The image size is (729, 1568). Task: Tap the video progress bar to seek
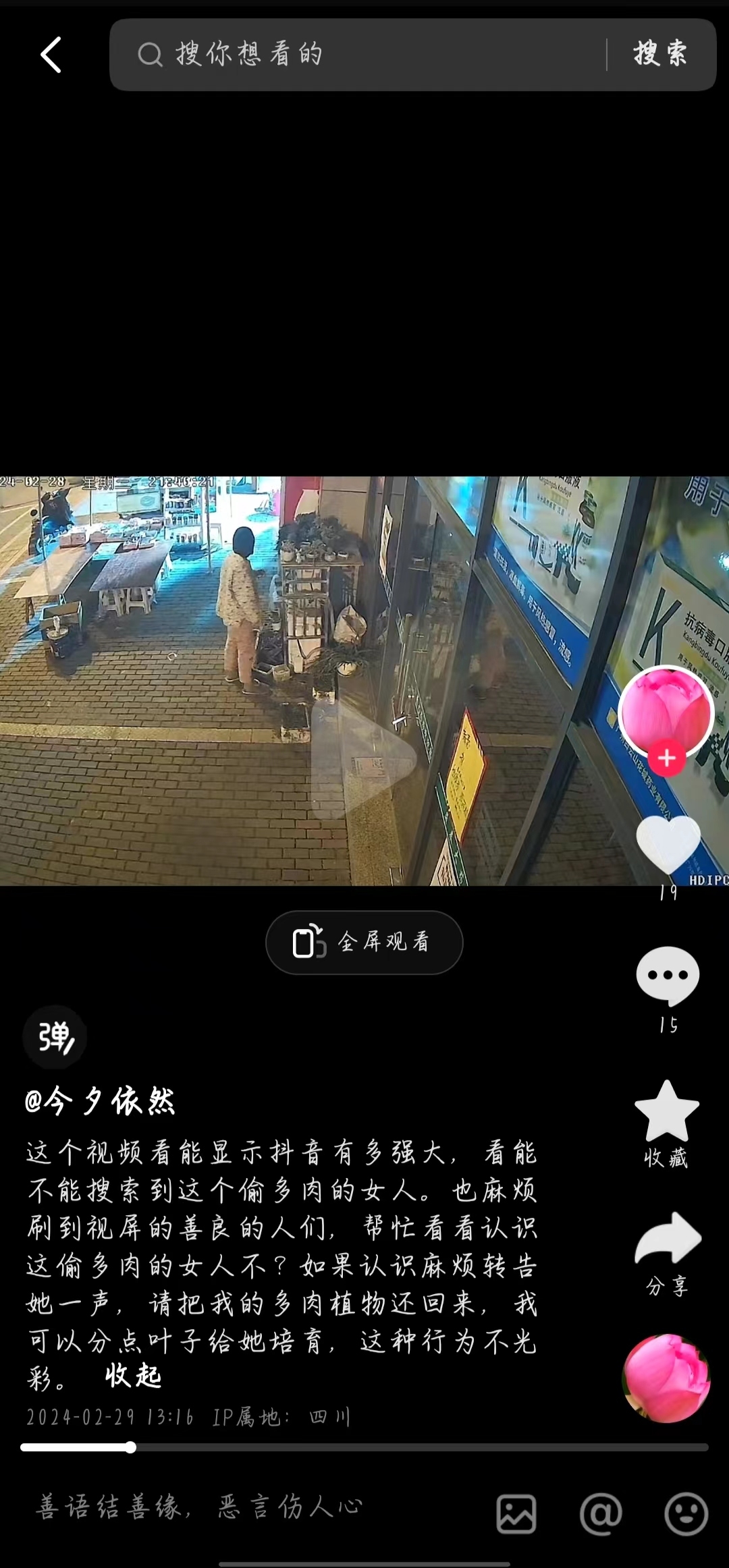click(x=364, y=1447)
